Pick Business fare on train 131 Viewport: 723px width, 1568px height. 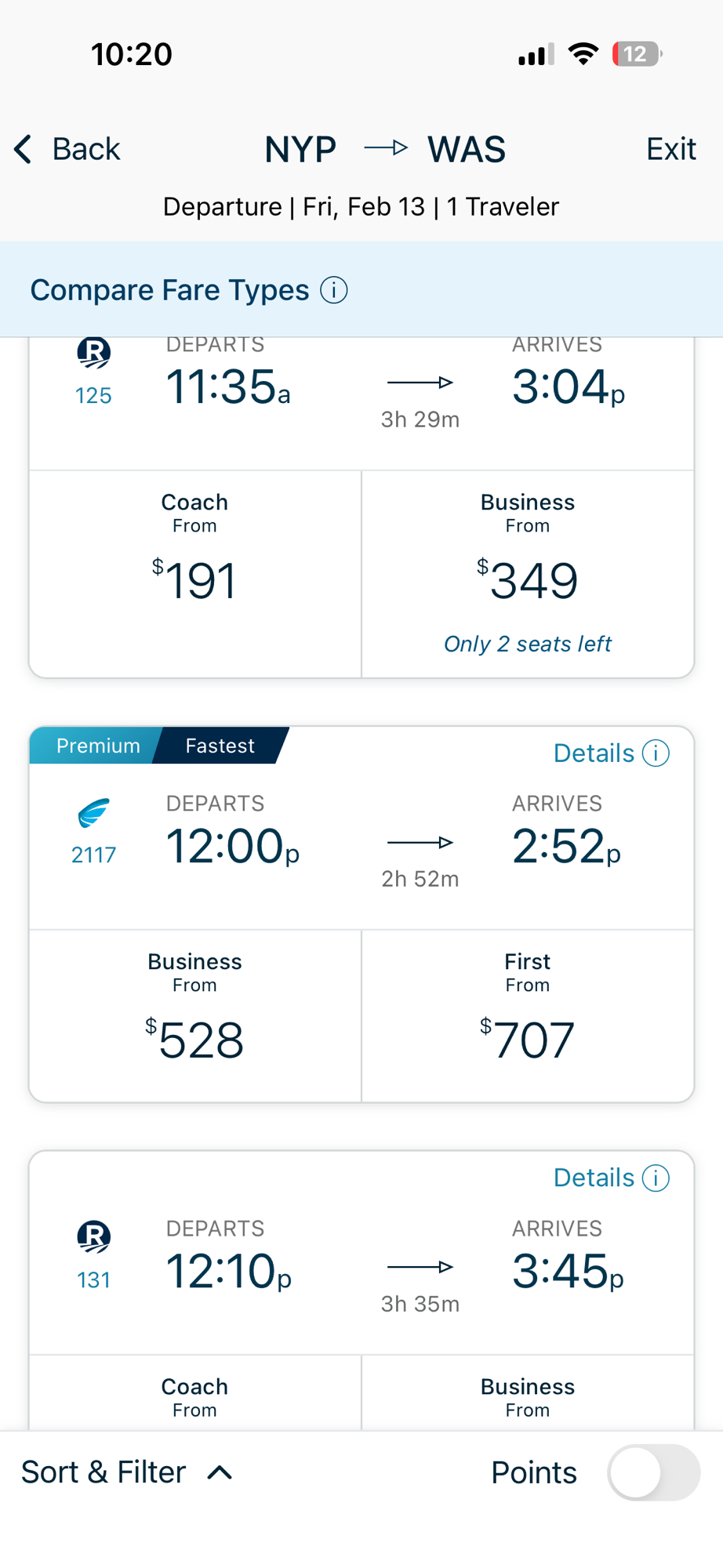click(528, 1396)
